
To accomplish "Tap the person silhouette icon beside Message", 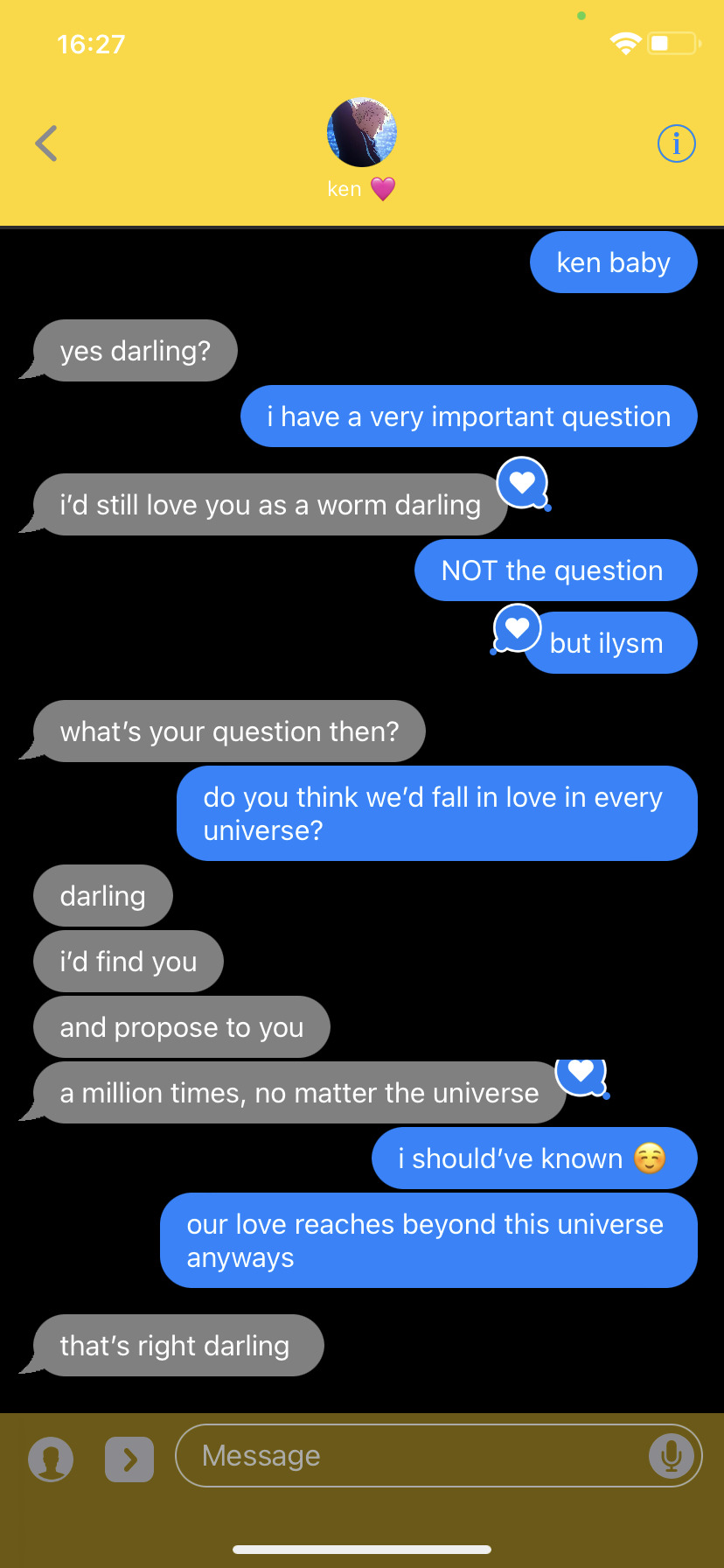I will (51, 1459).
